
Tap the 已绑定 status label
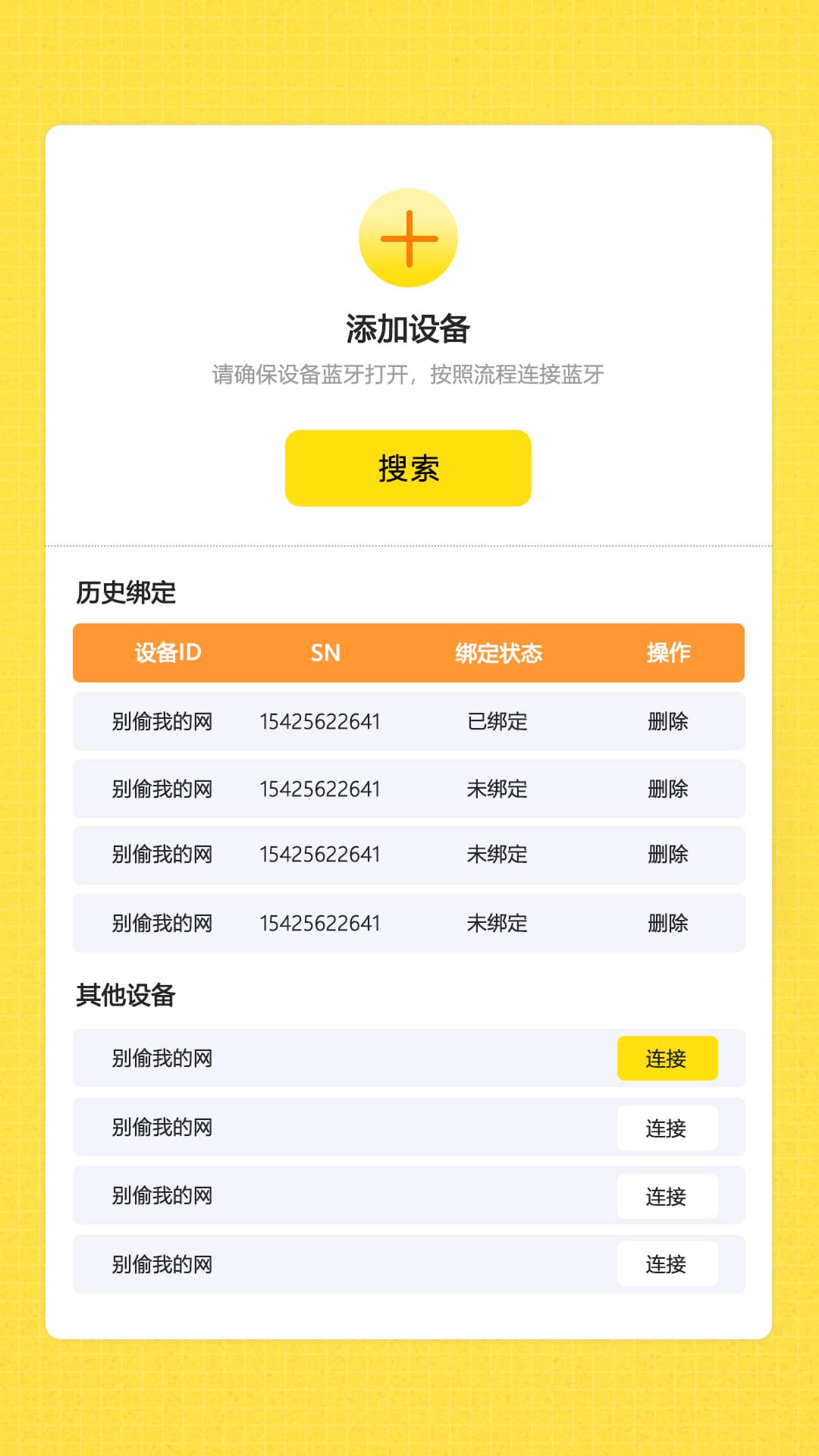tap(497, 721)
